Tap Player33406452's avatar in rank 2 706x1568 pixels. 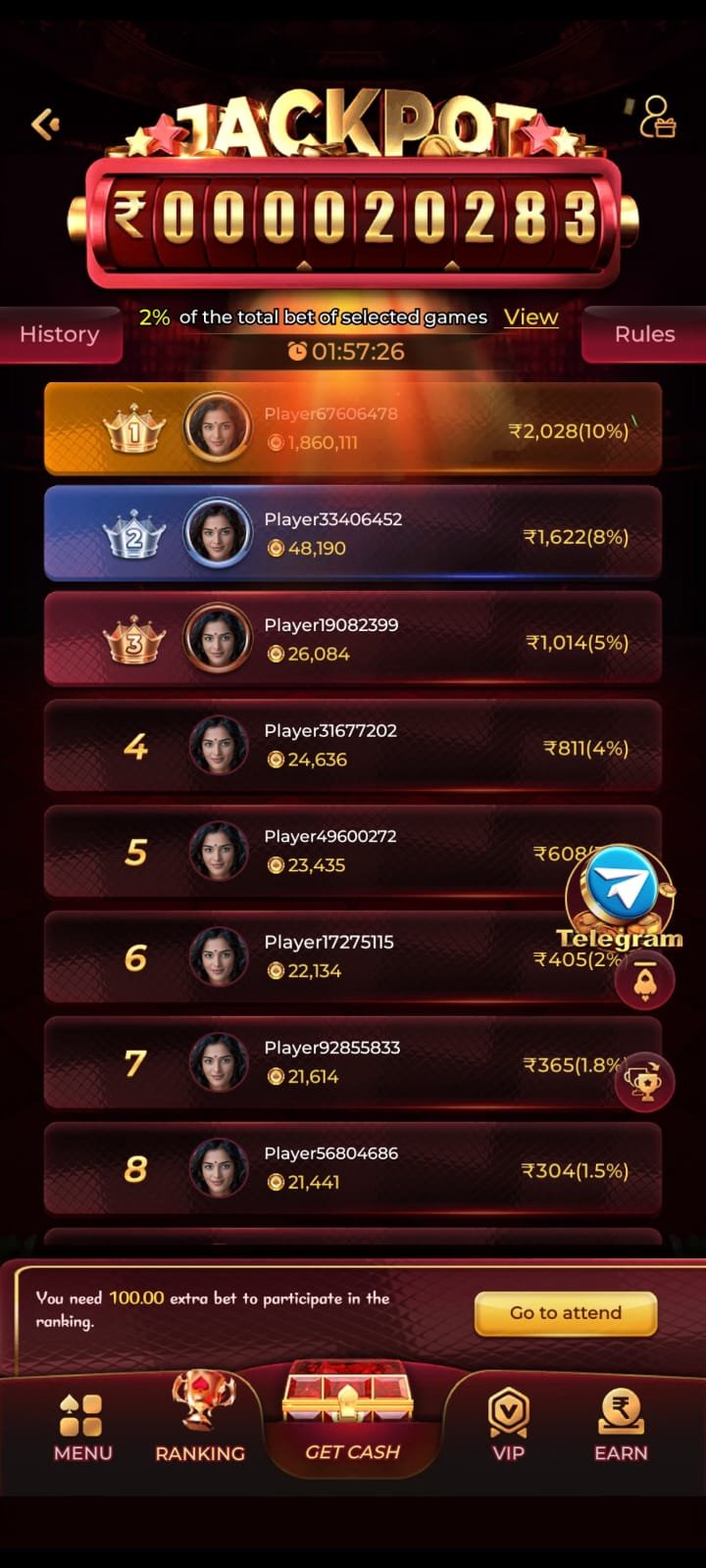(218, 532)
